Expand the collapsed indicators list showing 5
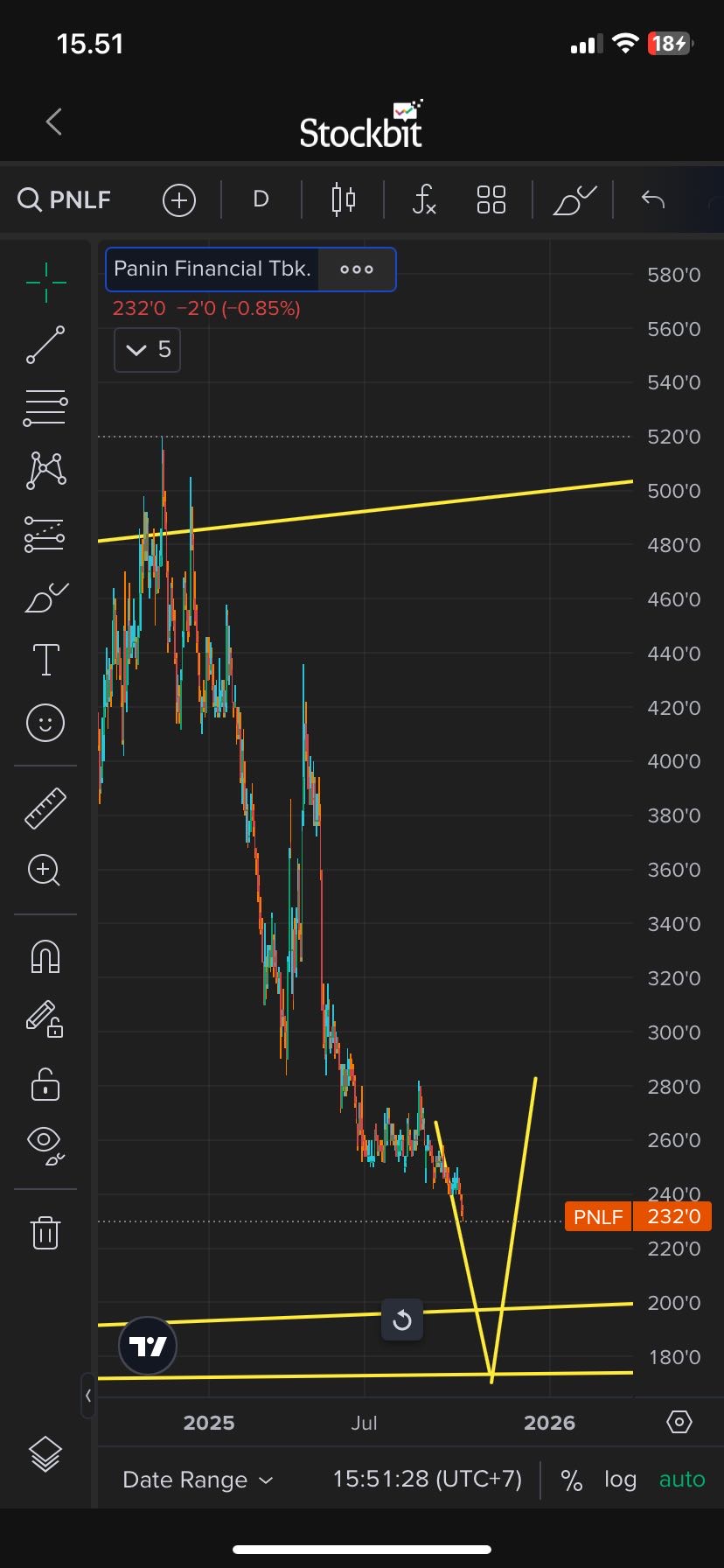 148,350
